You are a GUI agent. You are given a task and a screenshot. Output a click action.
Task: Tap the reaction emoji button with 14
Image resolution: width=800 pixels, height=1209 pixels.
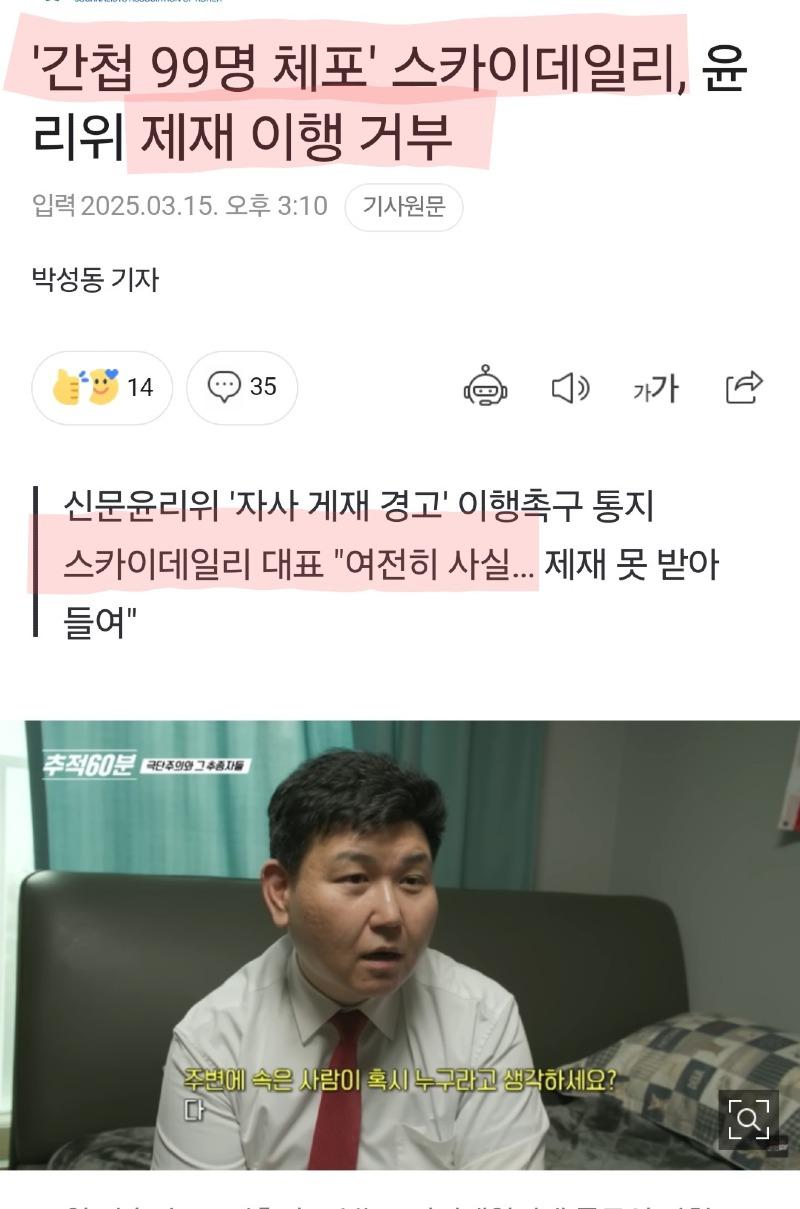[x=102, y=387]
